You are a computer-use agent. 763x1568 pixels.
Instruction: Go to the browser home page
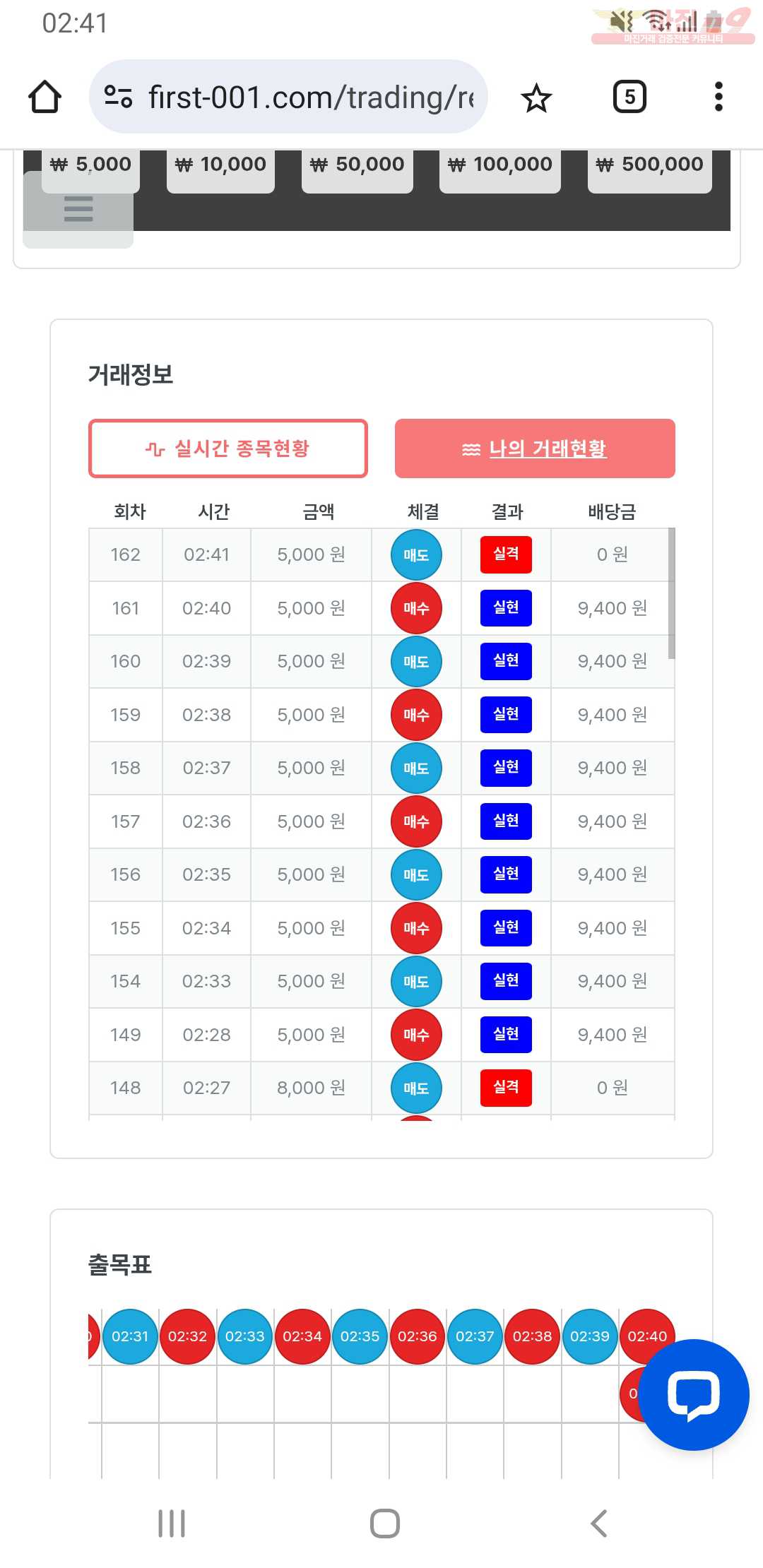(x=45, y=97)
